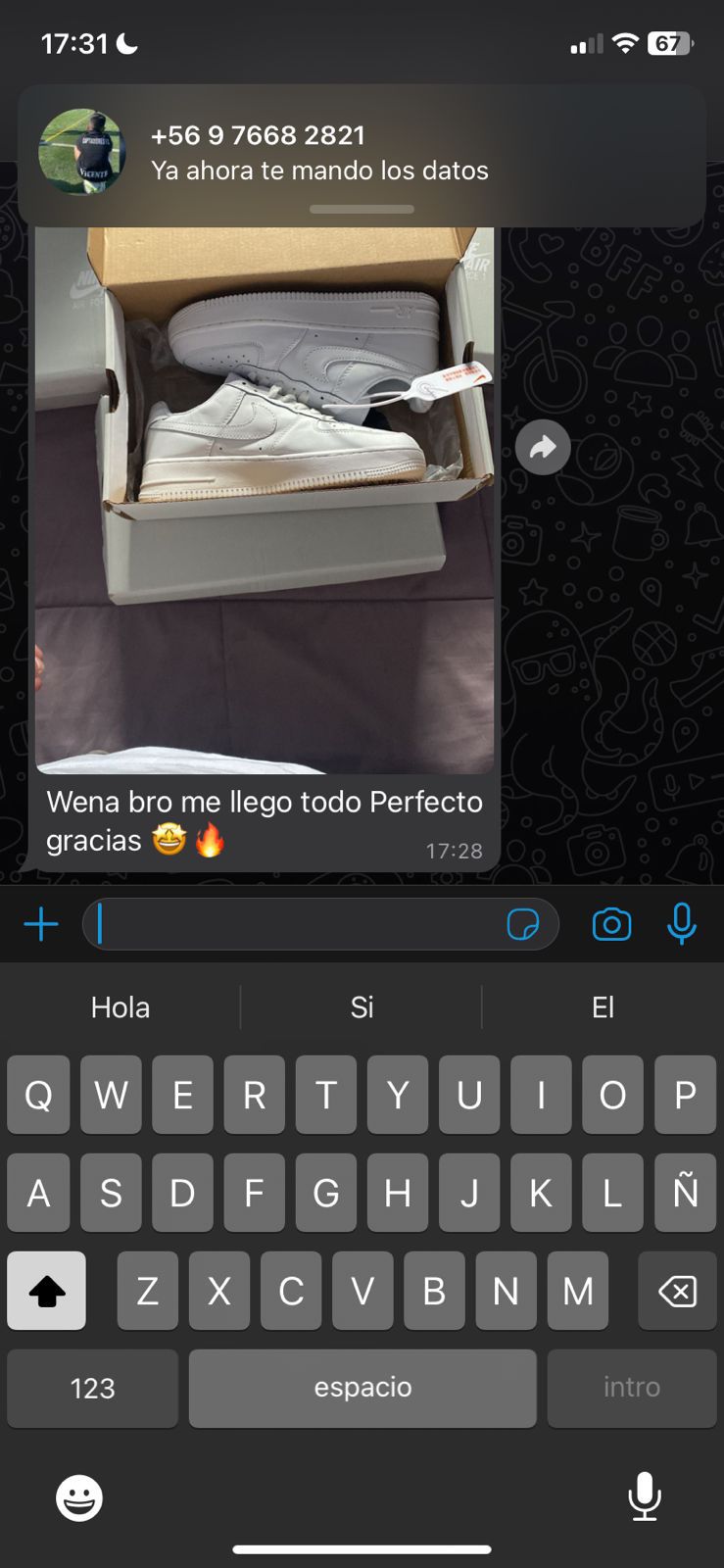
Task: Tap the backspace key
Action: click(677, 1291)
